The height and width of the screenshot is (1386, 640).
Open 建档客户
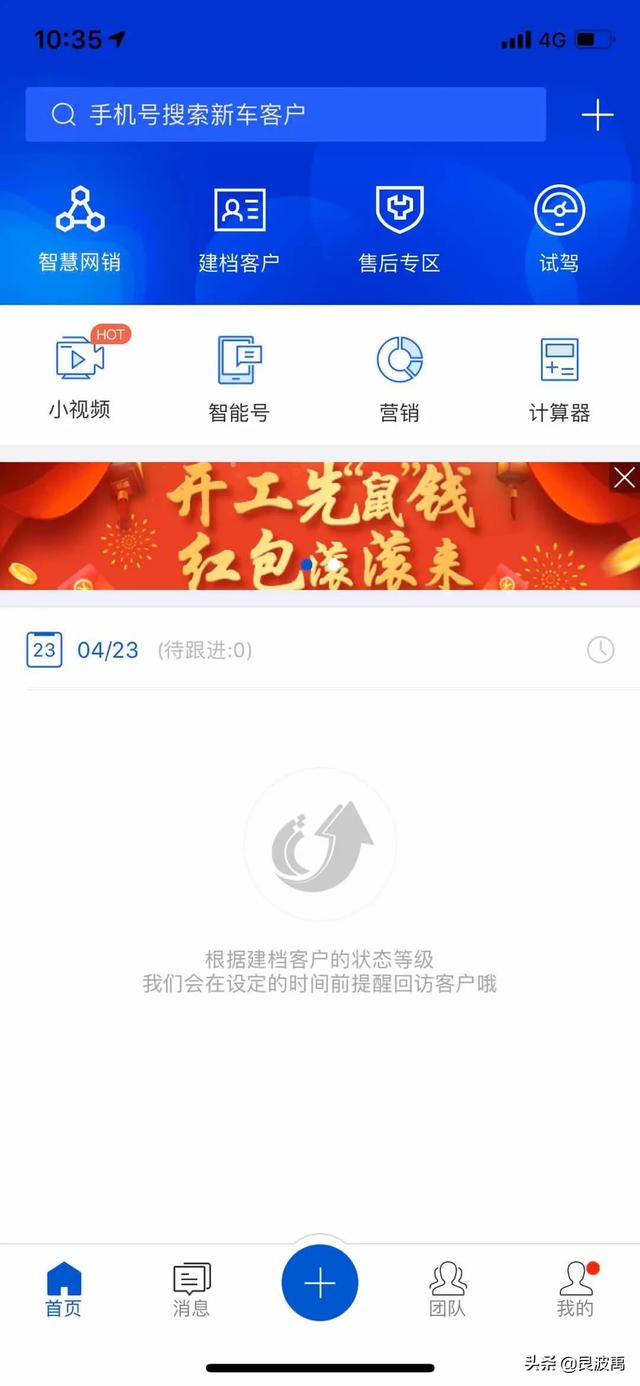point(239,230)
